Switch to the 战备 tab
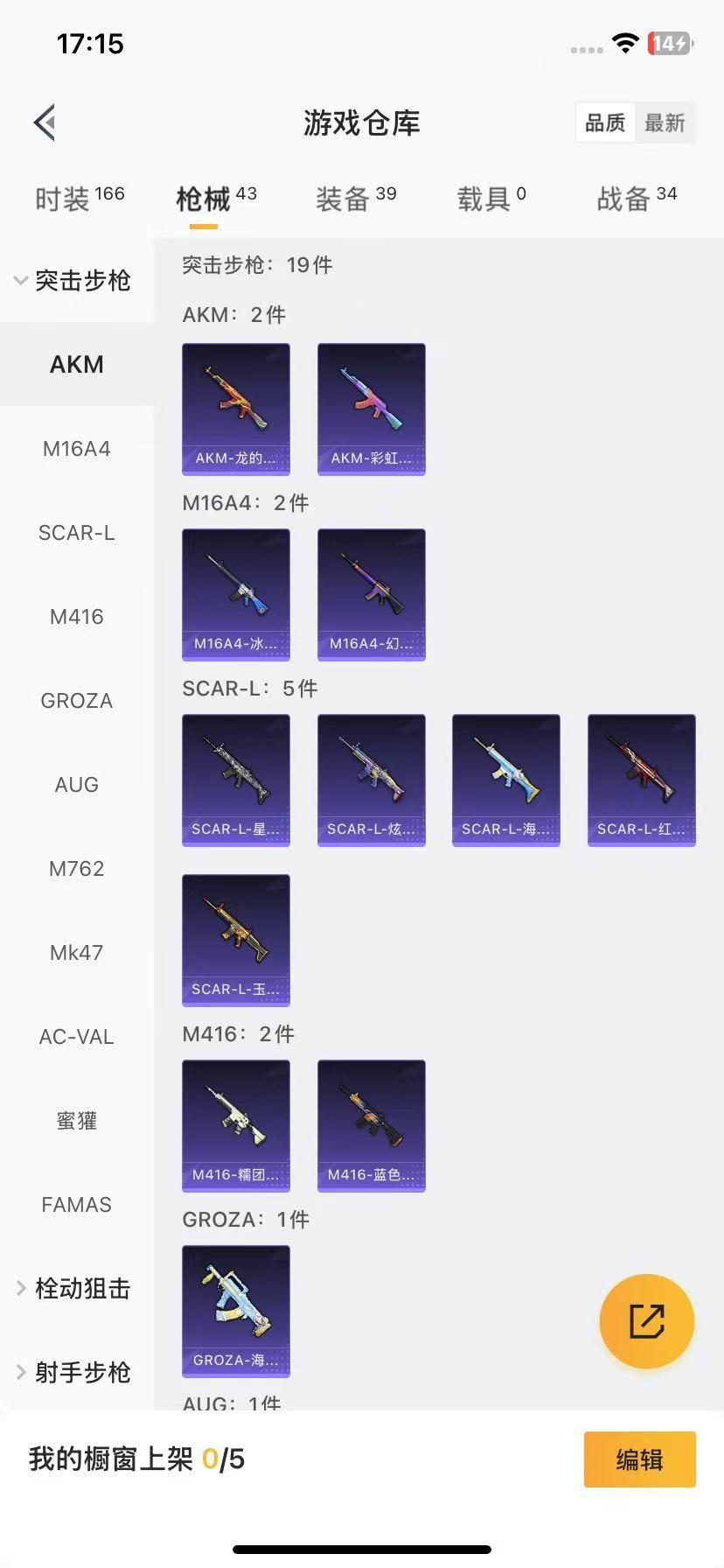The height and width of the screenshot is (1568, 724). tap(637, 199)
